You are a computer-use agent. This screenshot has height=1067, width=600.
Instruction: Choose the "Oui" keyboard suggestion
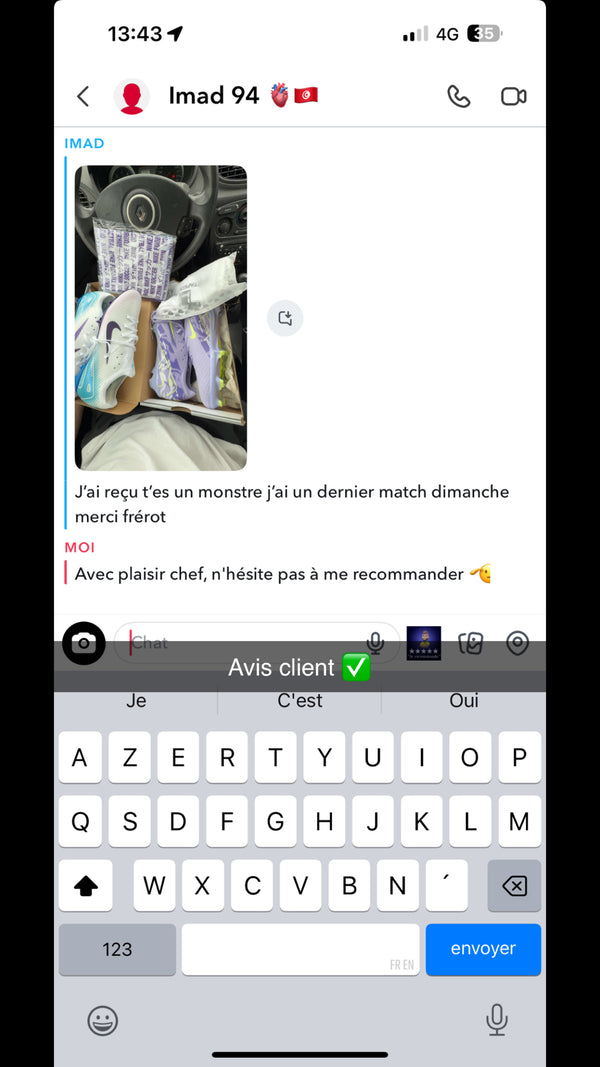pyautogui.click(x=463, y=701)
